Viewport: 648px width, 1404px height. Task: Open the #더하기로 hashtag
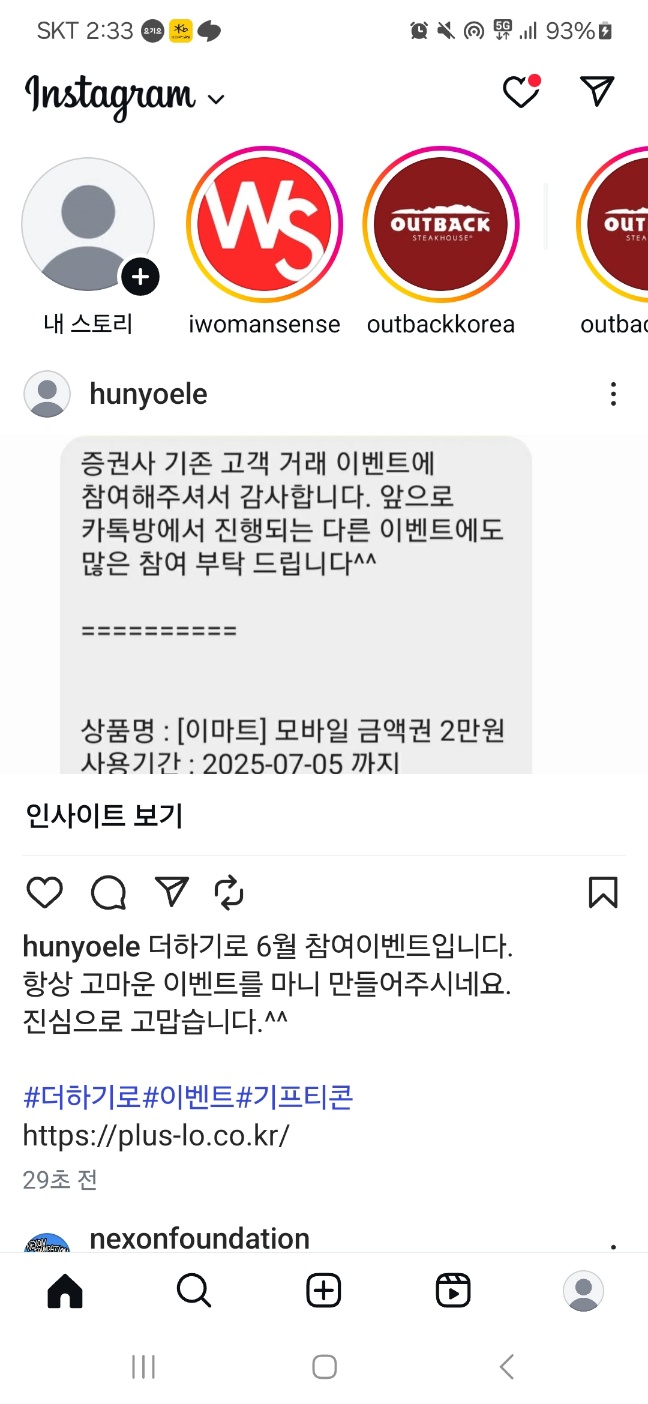pyautogui.click(x=82, y=1097)
